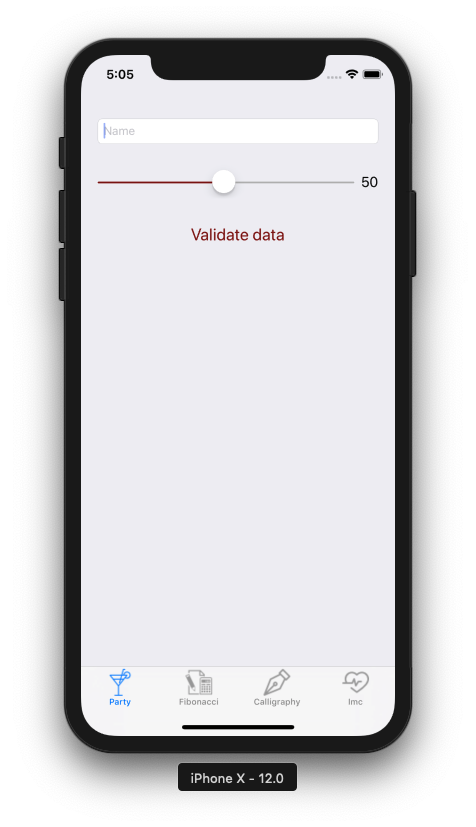476x827 pixels.
Task: Open the Calligraphy tab
Action: pyautogui.click(x=277, y=688)
